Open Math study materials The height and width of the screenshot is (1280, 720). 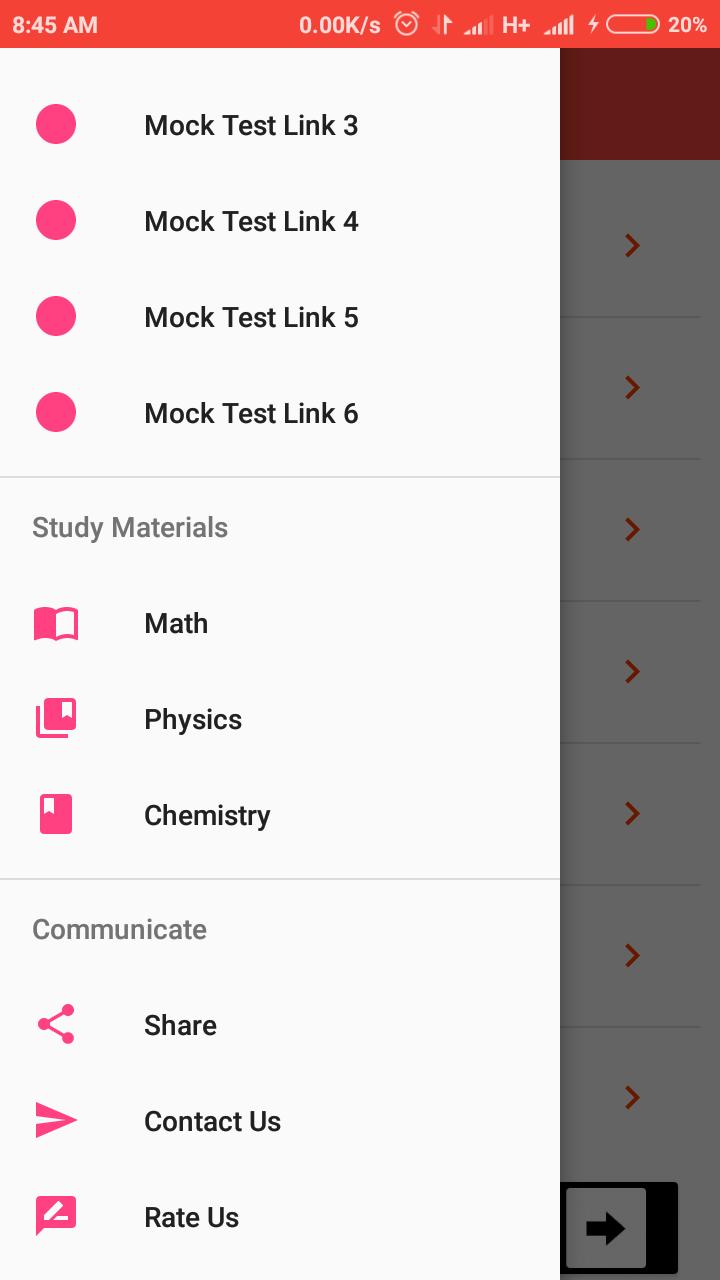(176, 624)
